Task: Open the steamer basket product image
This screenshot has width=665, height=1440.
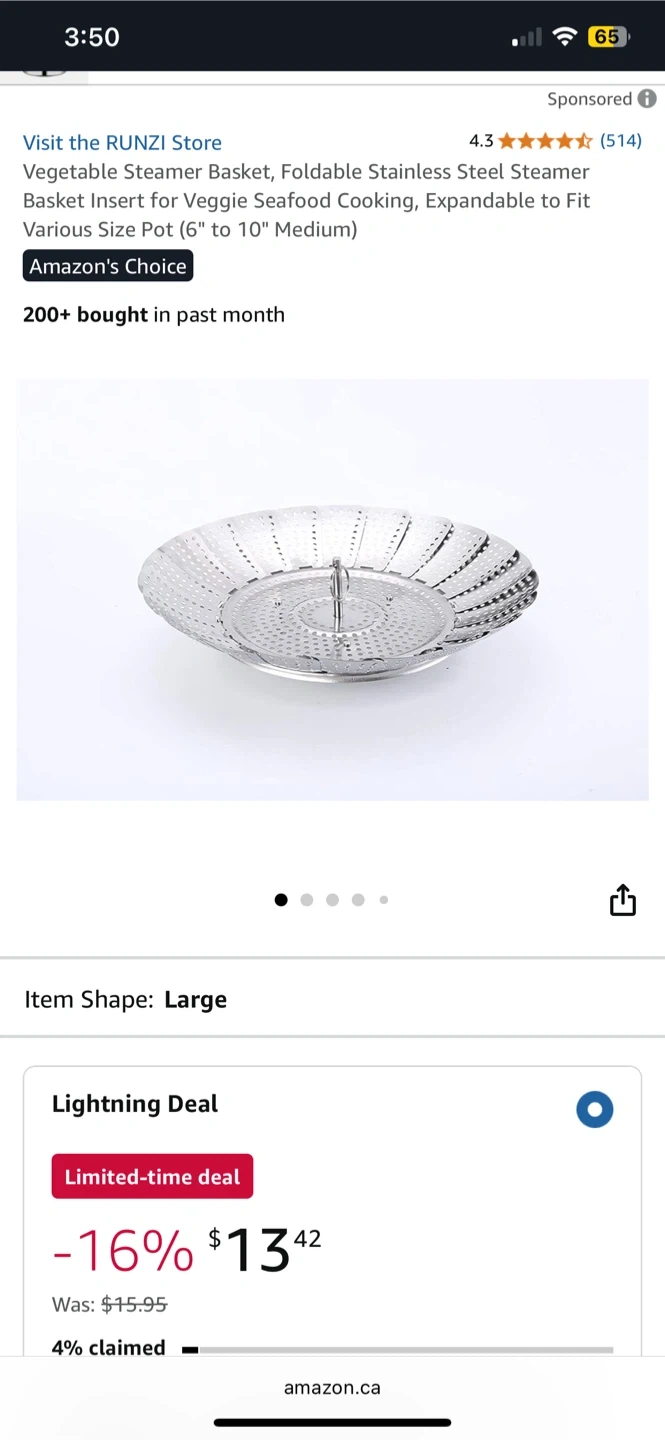Action: pos(332,590)
